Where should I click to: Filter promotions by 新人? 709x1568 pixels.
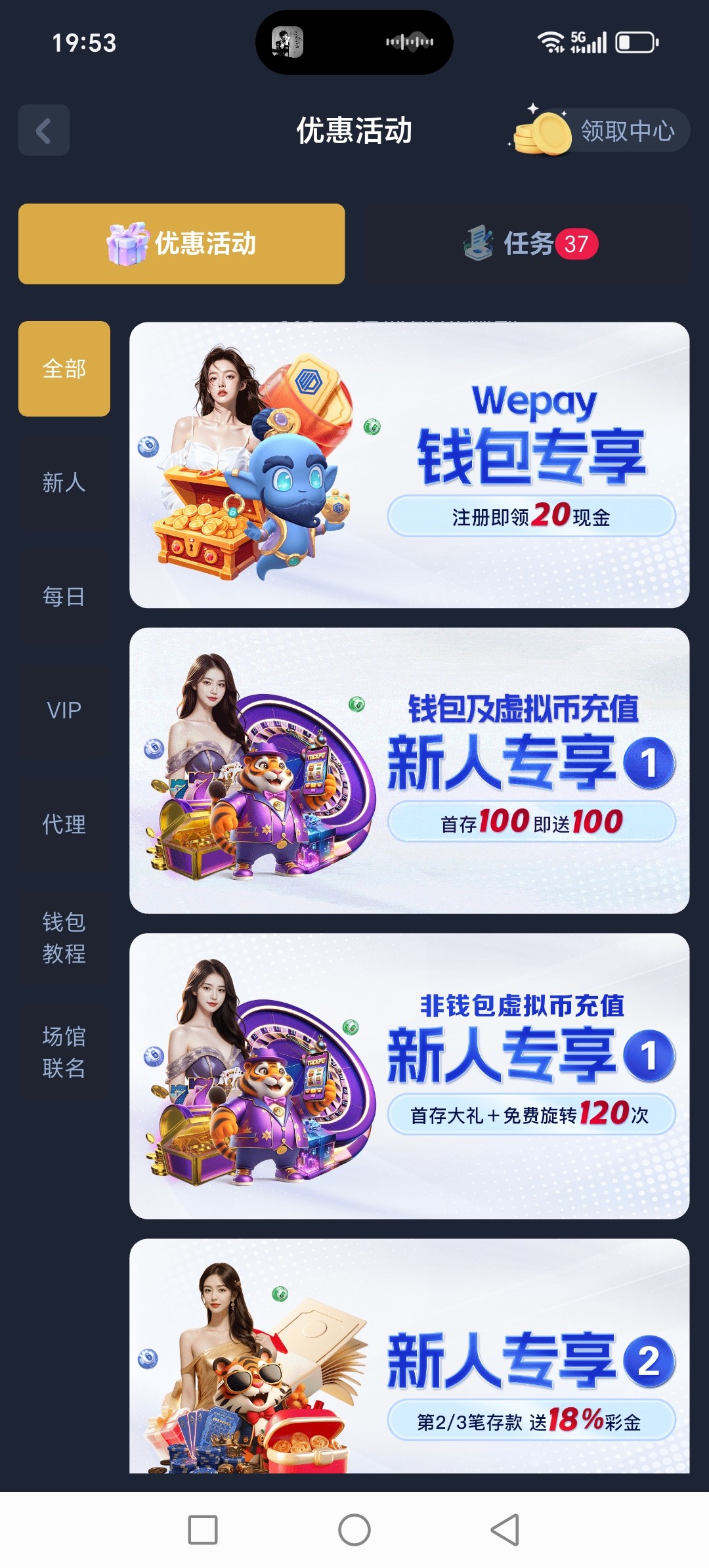pyautogui.click(x=64, y=483)
